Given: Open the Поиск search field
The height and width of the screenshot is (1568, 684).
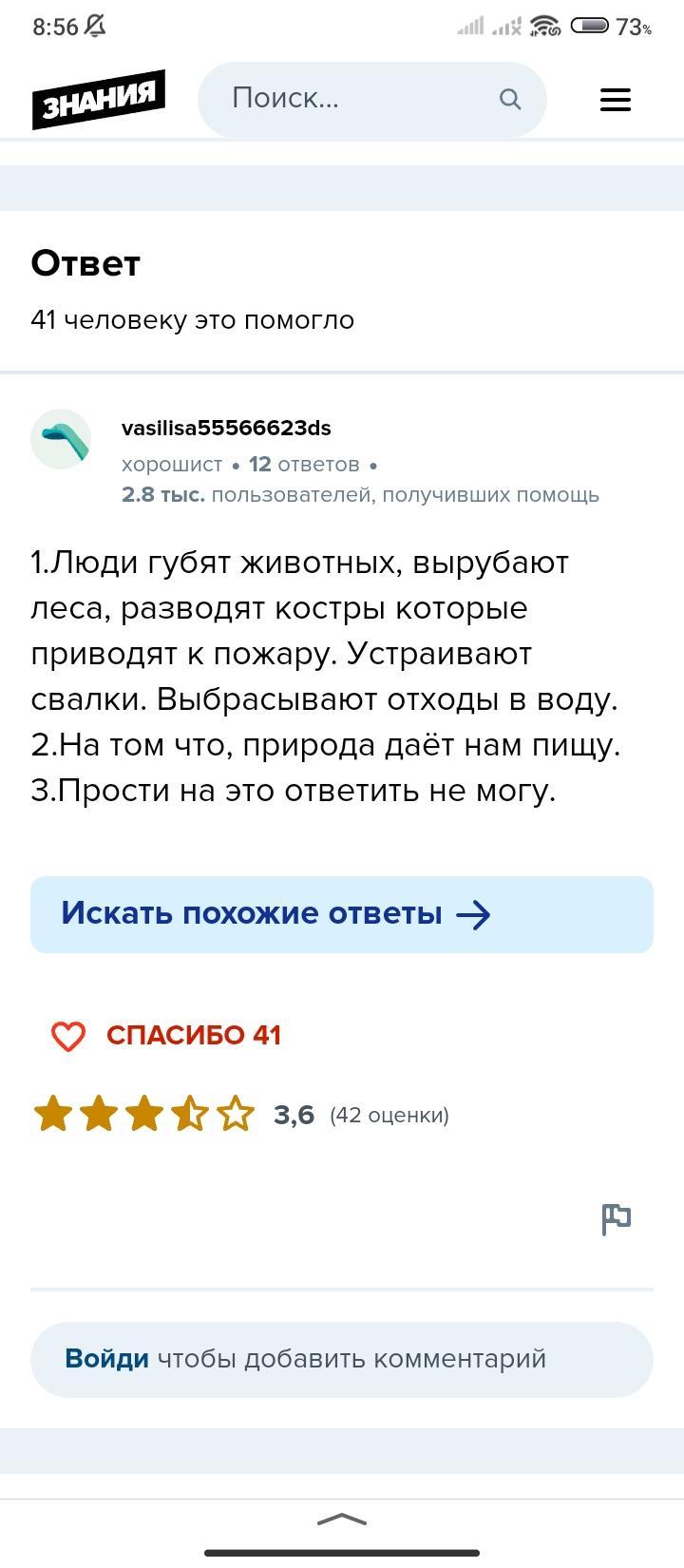Looking at the screenshot, I should pos(371,99).
